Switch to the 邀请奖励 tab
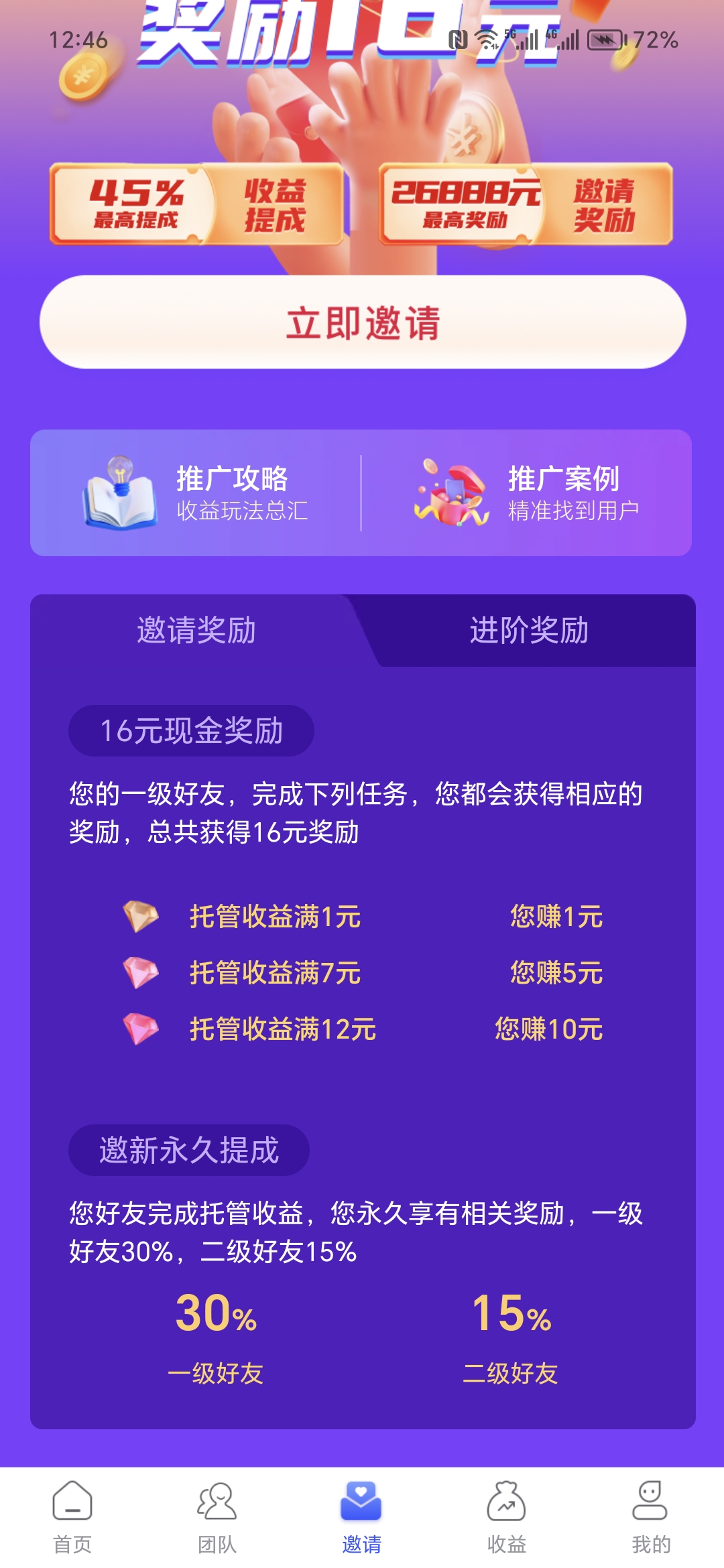This screenshot has width=724, height=1568. coord(196,631)
